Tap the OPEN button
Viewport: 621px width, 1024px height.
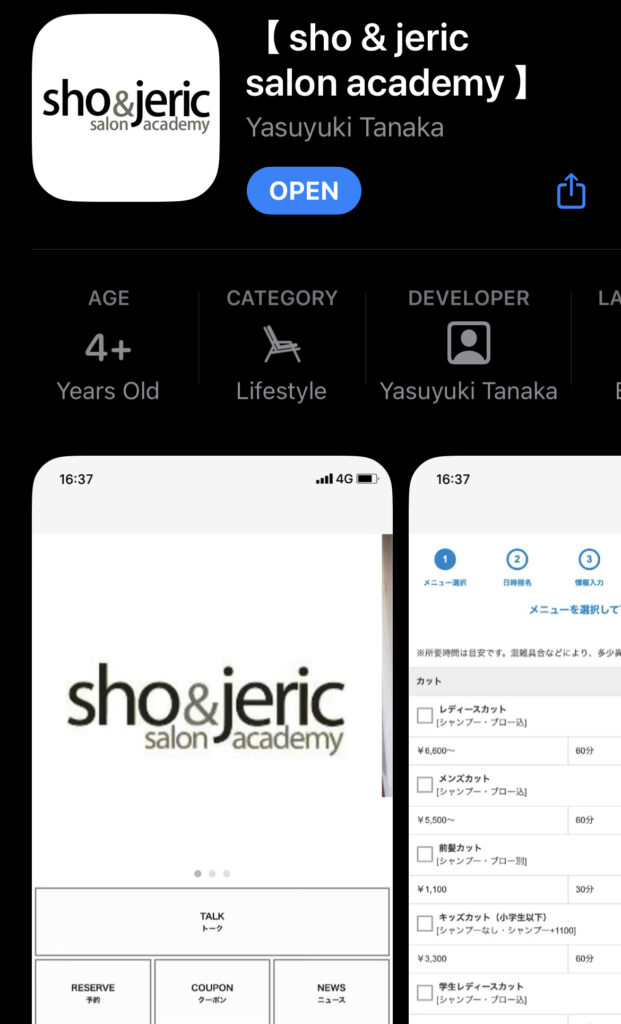[x=303, y=191]
